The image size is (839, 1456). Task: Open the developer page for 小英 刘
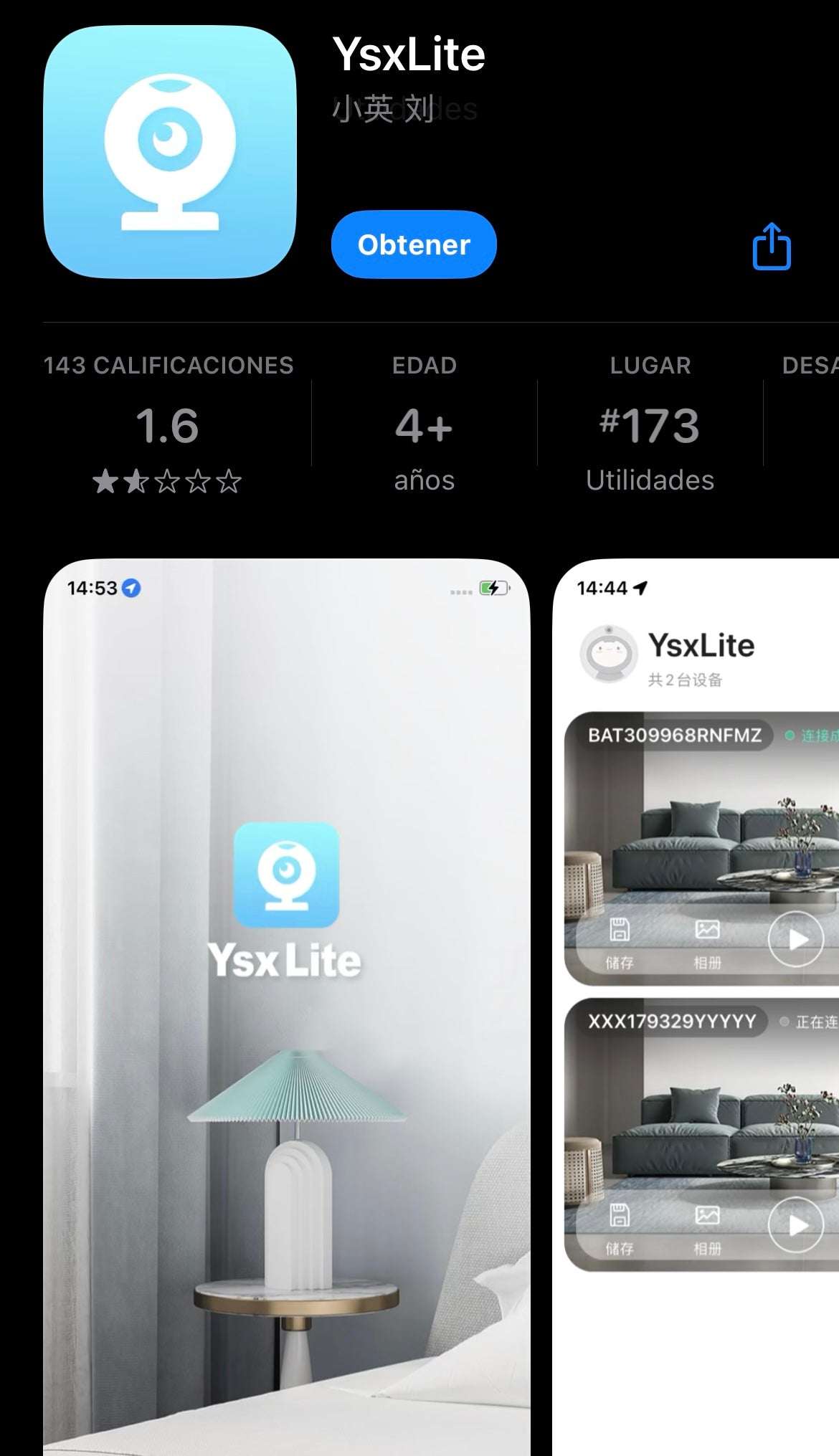[x=384, y=110]
